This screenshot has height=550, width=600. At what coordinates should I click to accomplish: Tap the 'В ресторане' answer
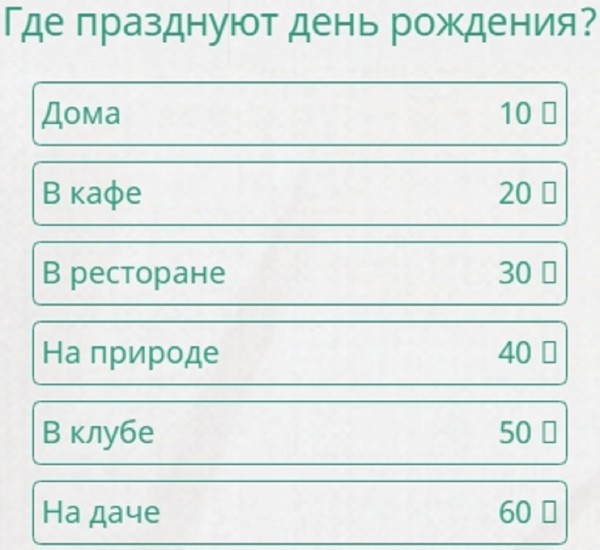(x=300, y=273)
